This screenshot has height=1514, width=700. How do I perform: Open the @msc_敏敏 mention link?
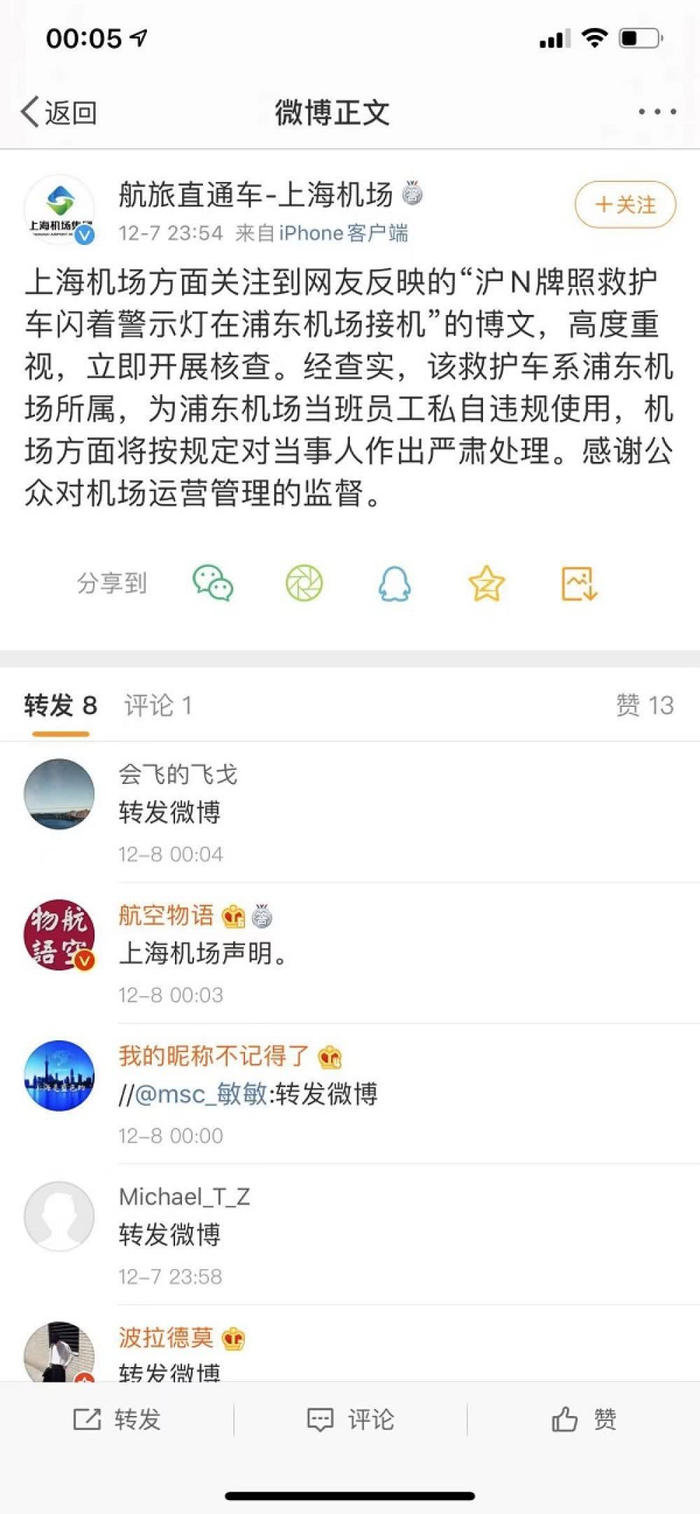click(x=201, y=1094)
